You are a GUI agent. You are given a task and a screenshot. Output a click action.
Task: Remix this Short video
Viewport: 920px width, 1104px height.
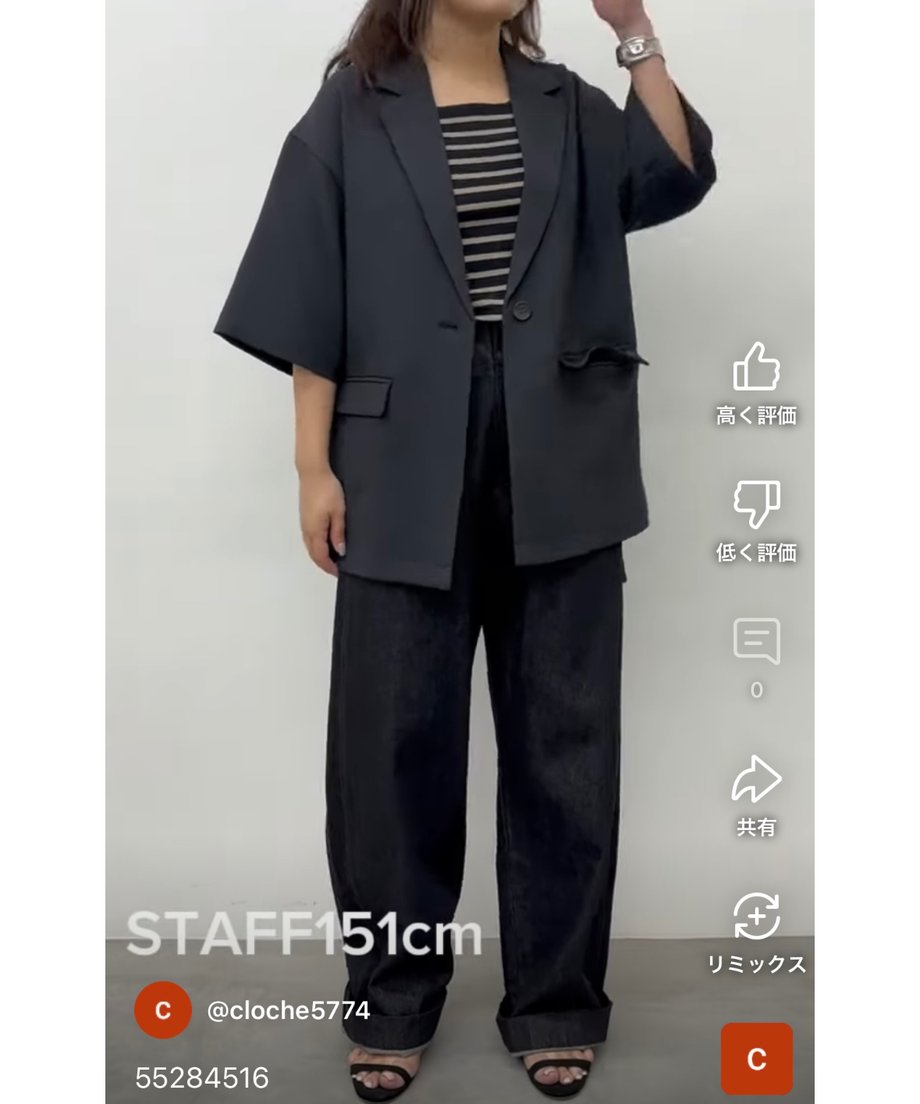(x=756, y=917)
